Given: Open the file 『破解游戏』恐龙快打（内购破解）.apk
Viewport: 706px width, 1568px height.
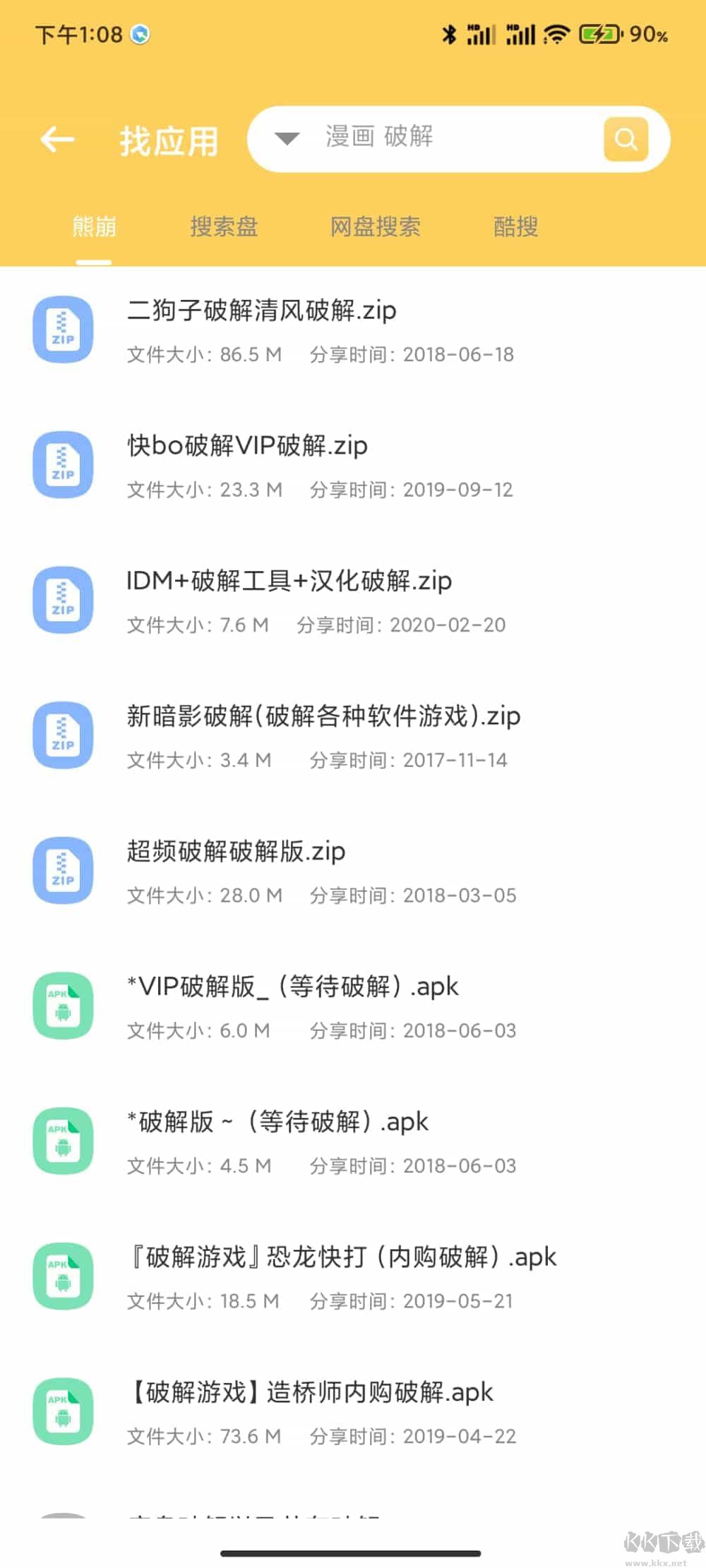Looking at the screenshot, I should point(342,1256).
